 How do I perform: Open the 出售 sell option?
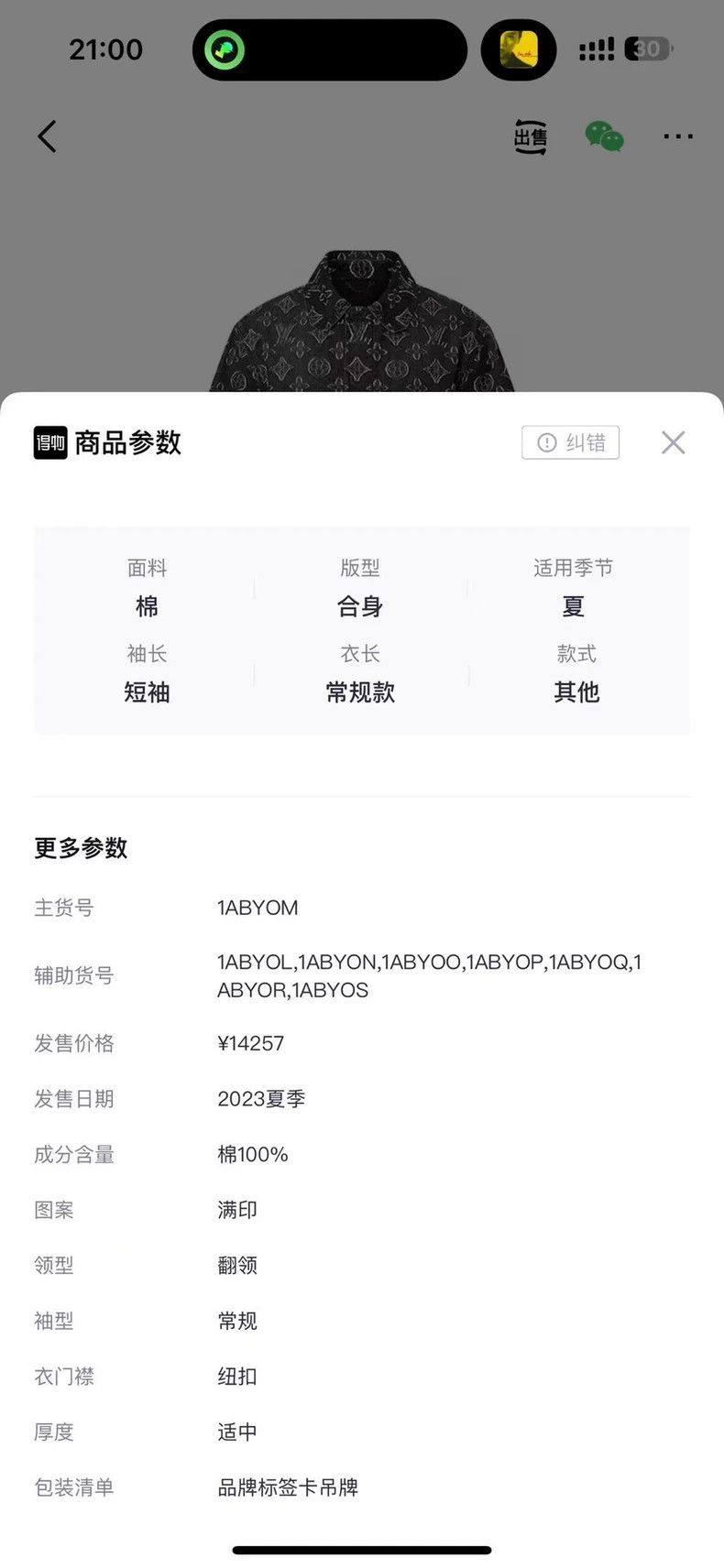(x=531, y=136)
